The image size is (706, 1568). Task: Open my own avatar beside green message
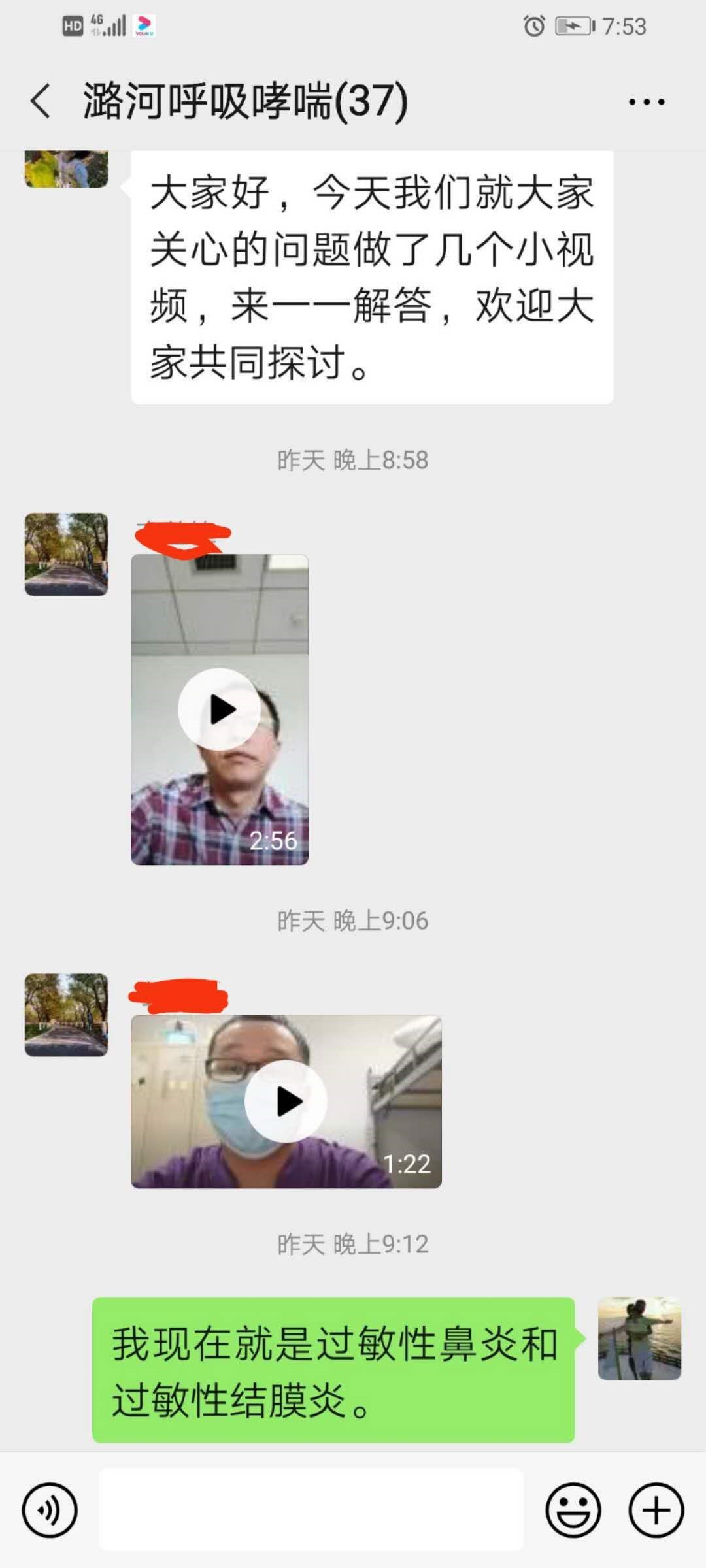click(x=639, y=1339)
